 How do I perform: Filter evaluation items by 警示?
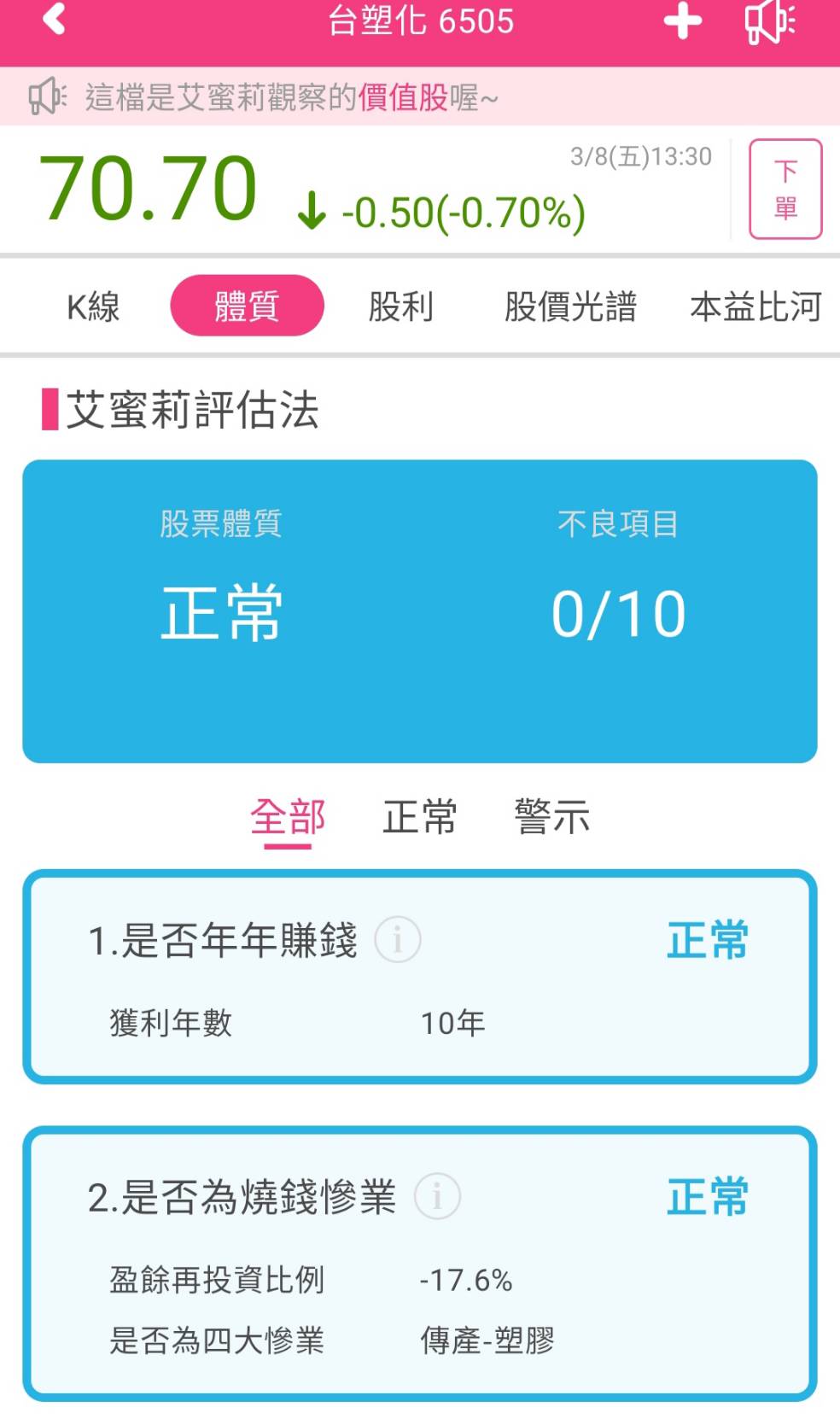(x=551, y=817)
